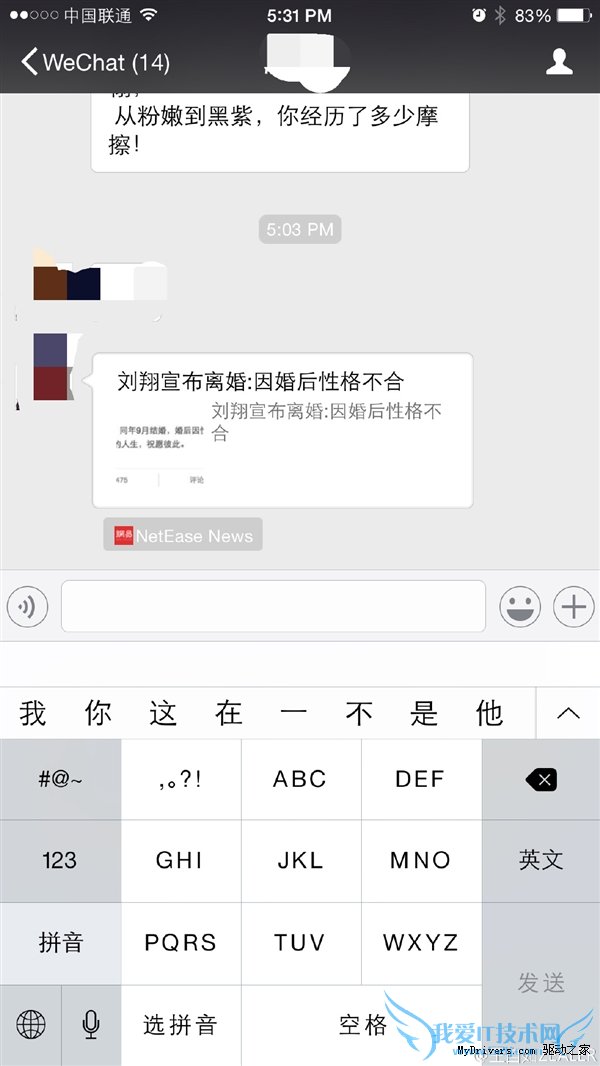Switch the keyboard to 英文
Screen dimensions: 600x1066
point(541,860)
